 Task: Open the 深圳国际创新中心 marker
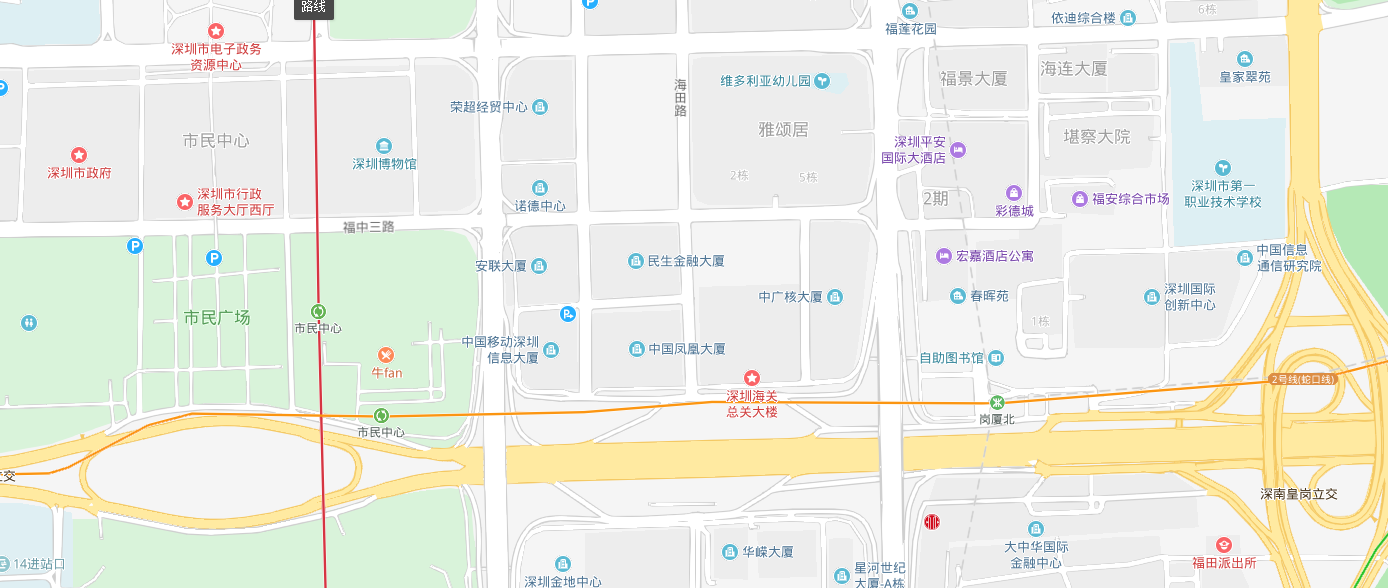tap(1152, 297)
